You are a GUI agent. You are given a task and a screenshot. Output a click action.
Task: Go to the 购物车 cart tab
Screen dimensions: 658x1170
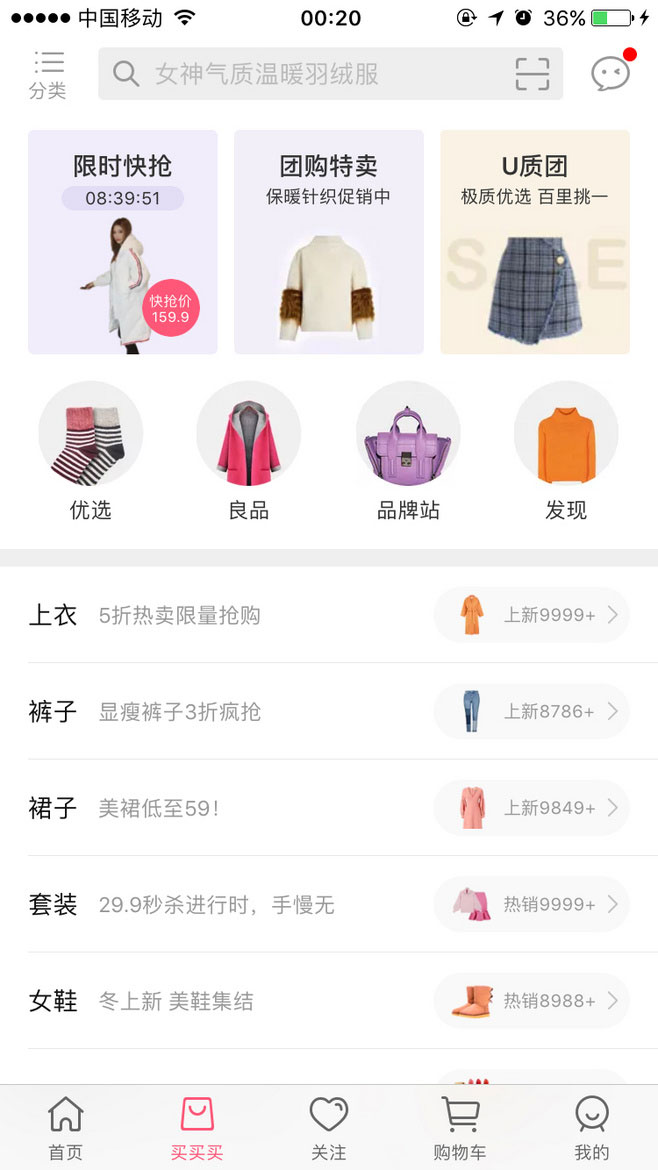tap(460, 1128)
